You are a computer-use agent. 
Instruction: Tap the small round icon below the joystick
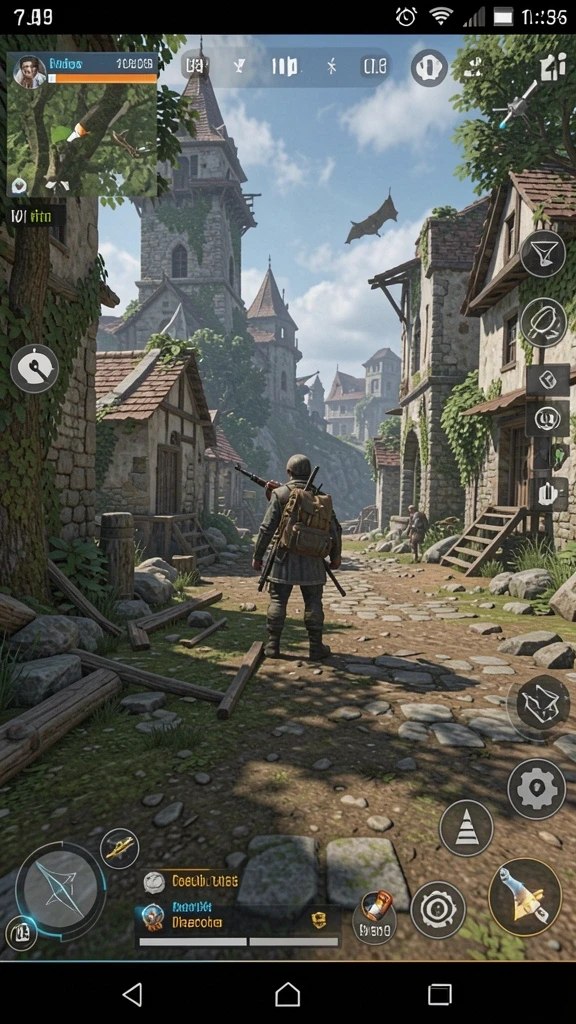pos(22,934)
